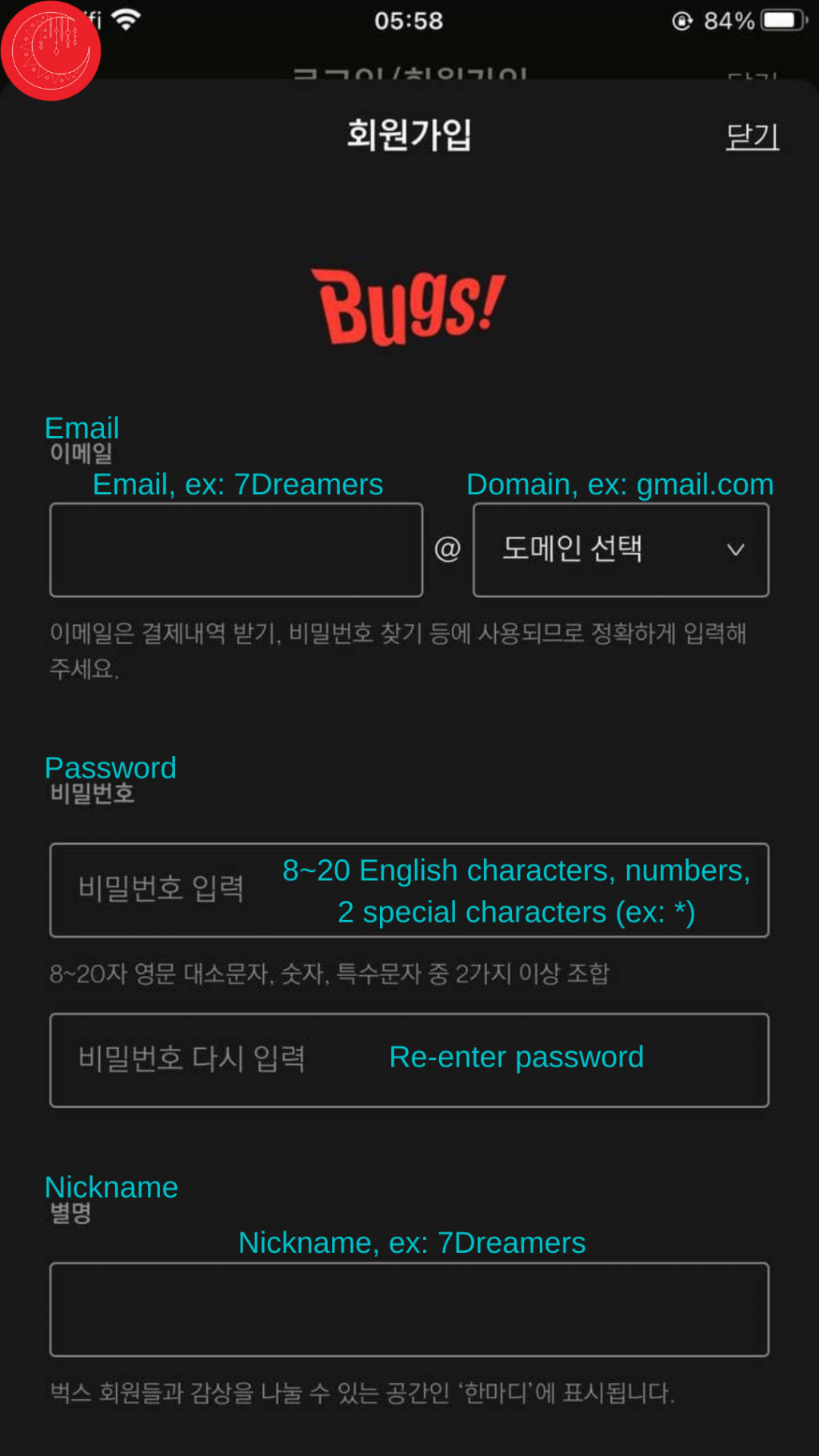
Task: Expand the email domain chevron arrow
Action: point(735,550)
